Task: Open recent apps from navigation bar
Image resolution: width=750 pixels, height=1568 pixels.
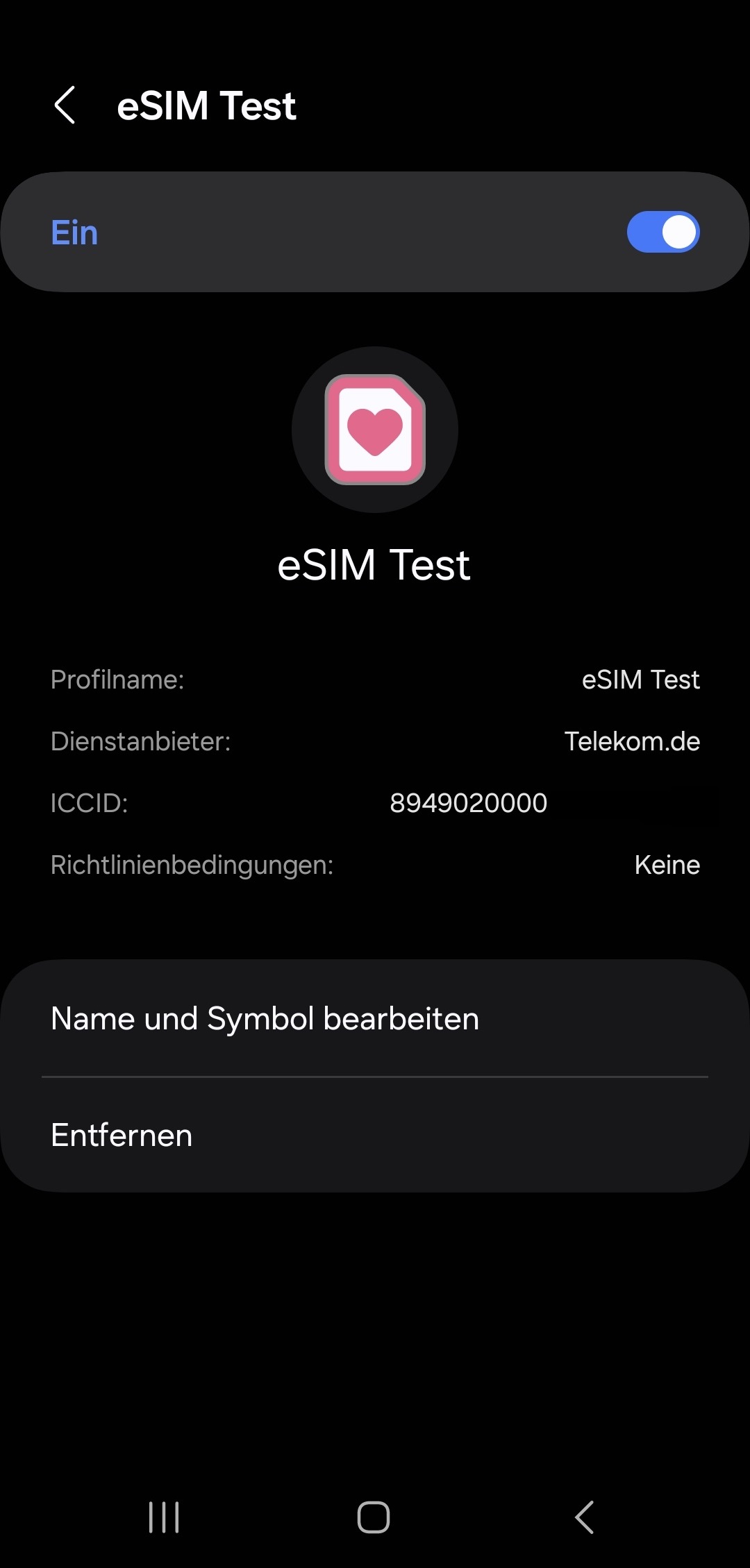Action: [x=165, y=1517]
